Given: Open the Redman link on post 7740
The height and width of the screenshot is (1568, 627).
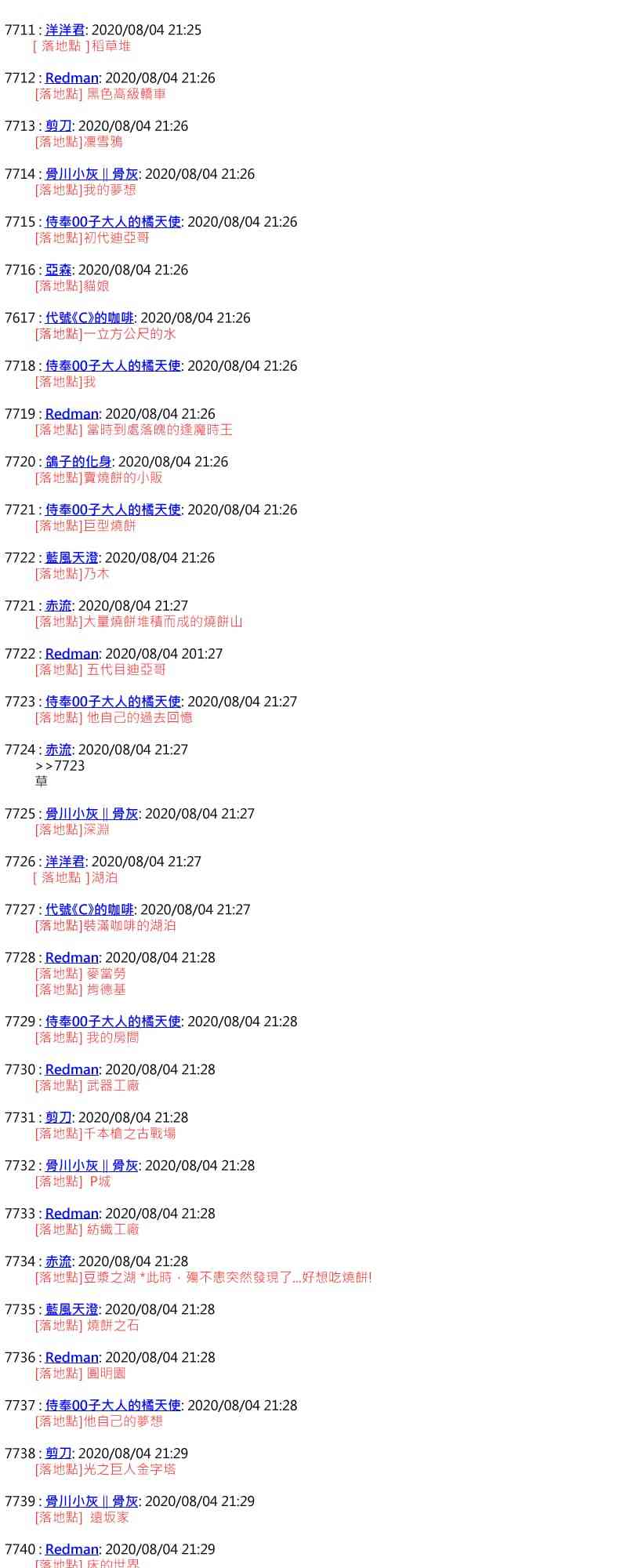Looking at the screenshot, I should (x=72, y=1549).
